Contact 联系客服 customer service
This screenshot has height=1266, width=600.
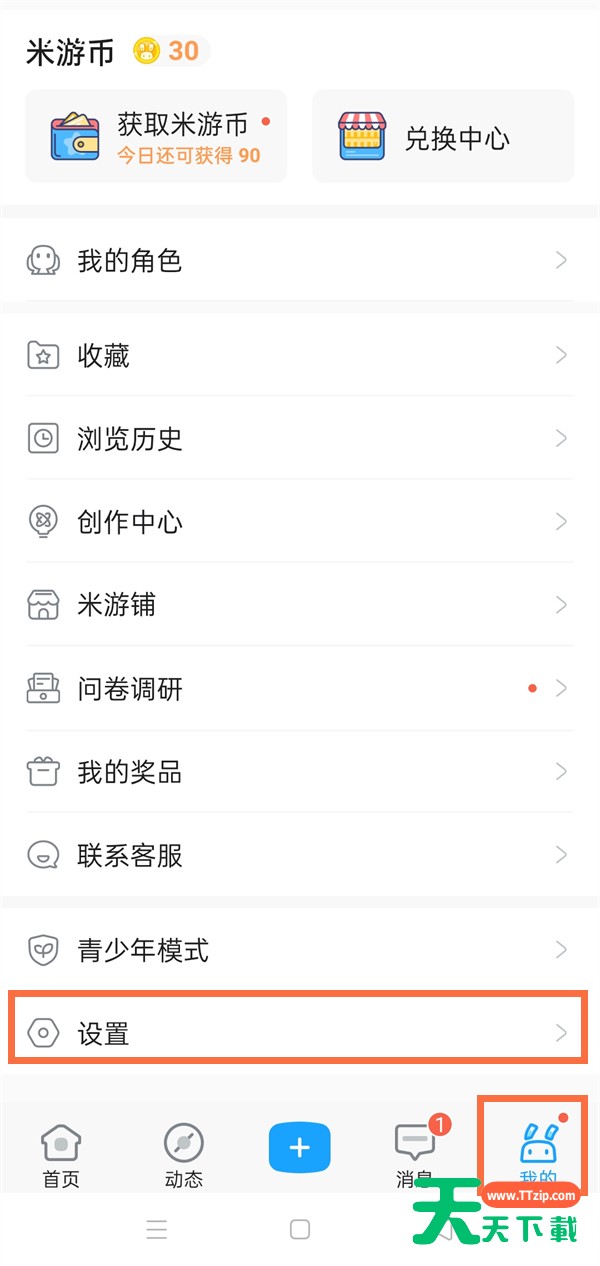pos(300,855)
